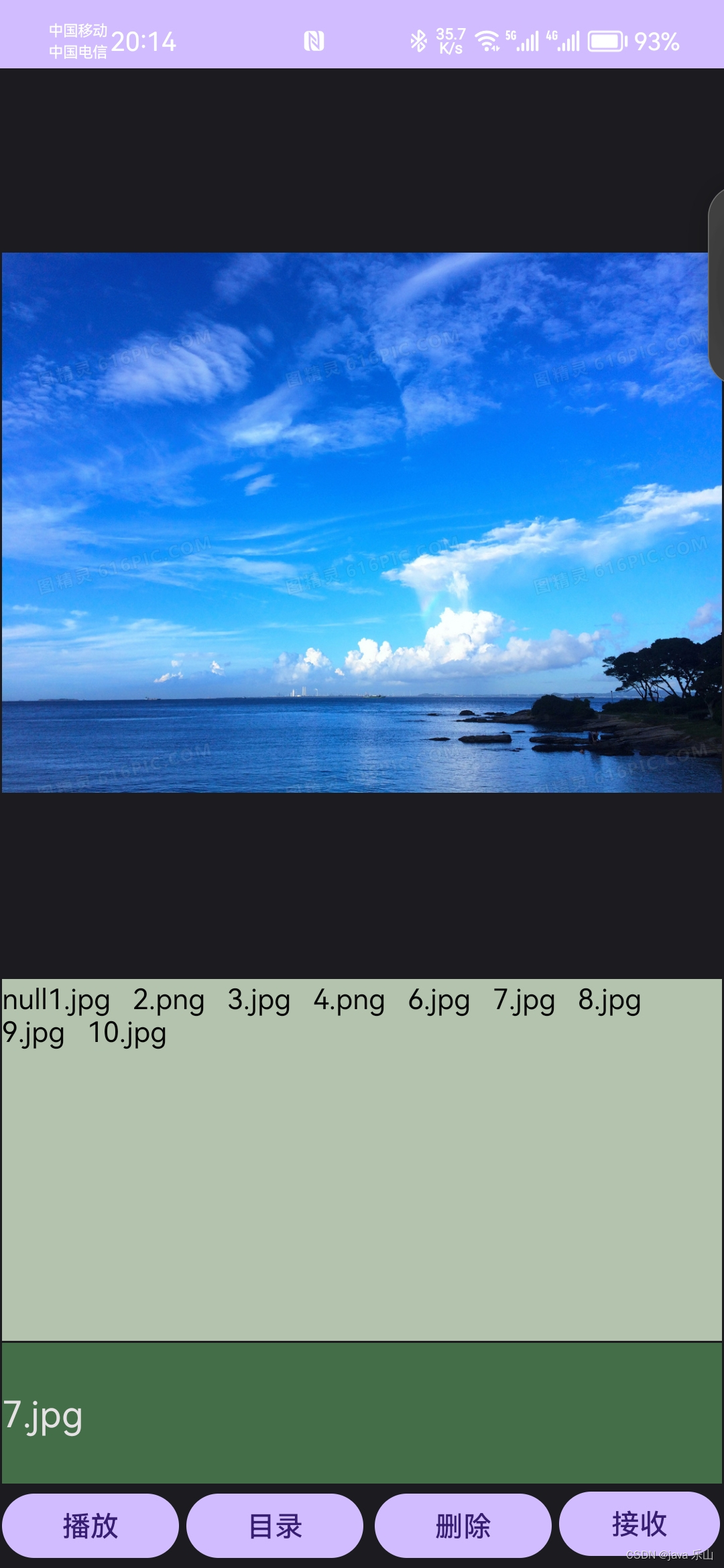The width and height of the screenshot is (724, 1568).
Task: Open the 目录 (directory) list
Action: pos(275,1526)
